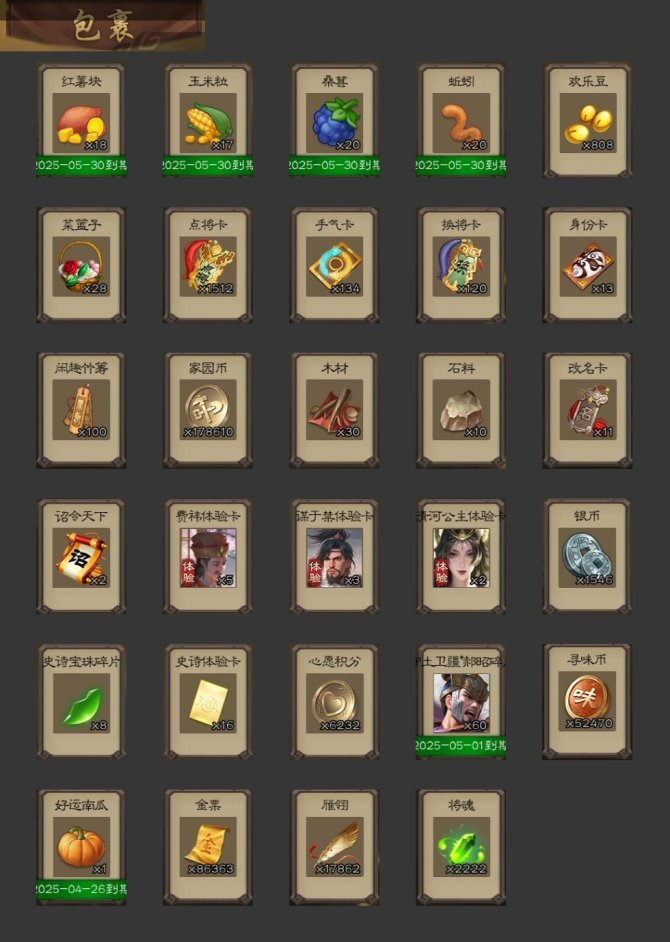
Task: Open the 欢乐豆 item
Action: (587, 122)
